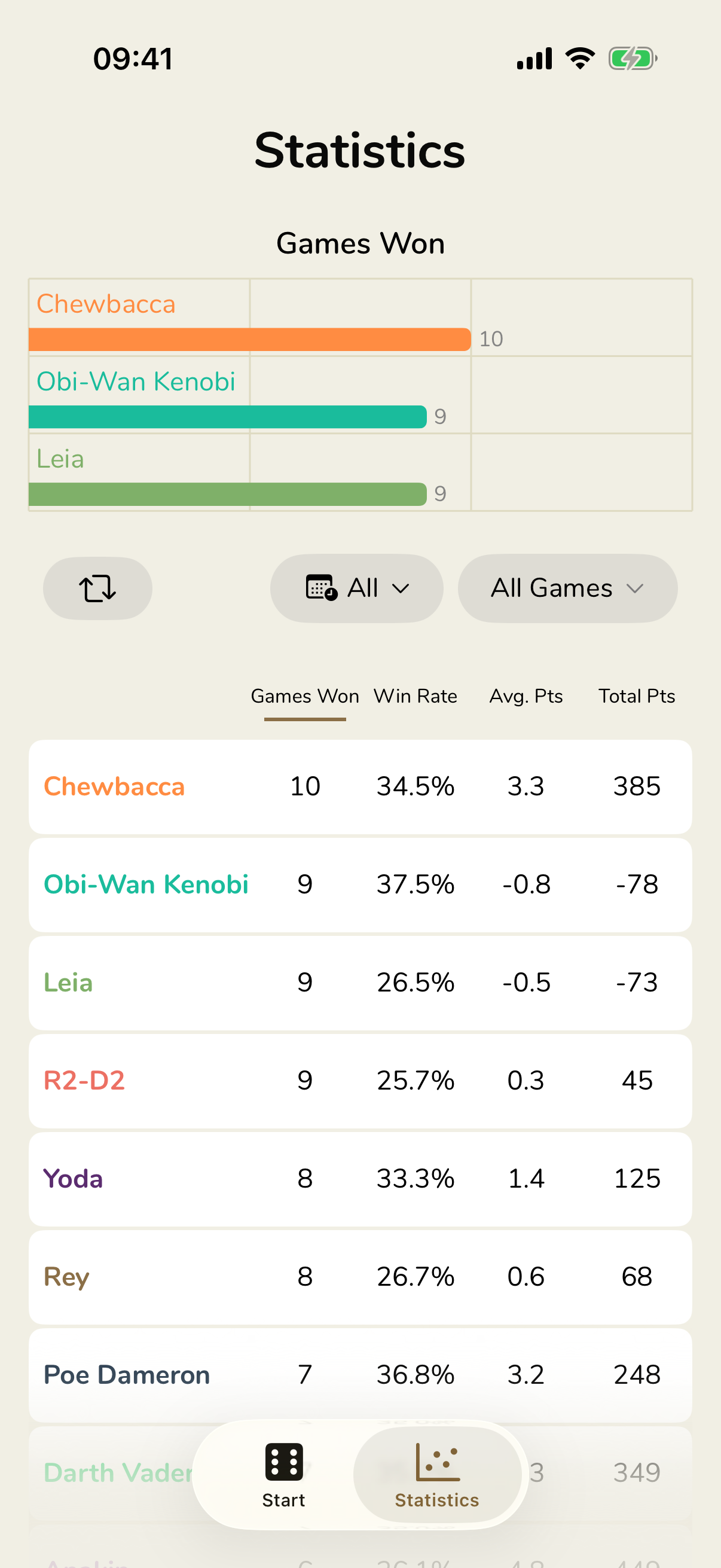Sort the table by Total Pts
Image resolution: width=721 pixels, height=1568 pixels.
click(637, 695)
